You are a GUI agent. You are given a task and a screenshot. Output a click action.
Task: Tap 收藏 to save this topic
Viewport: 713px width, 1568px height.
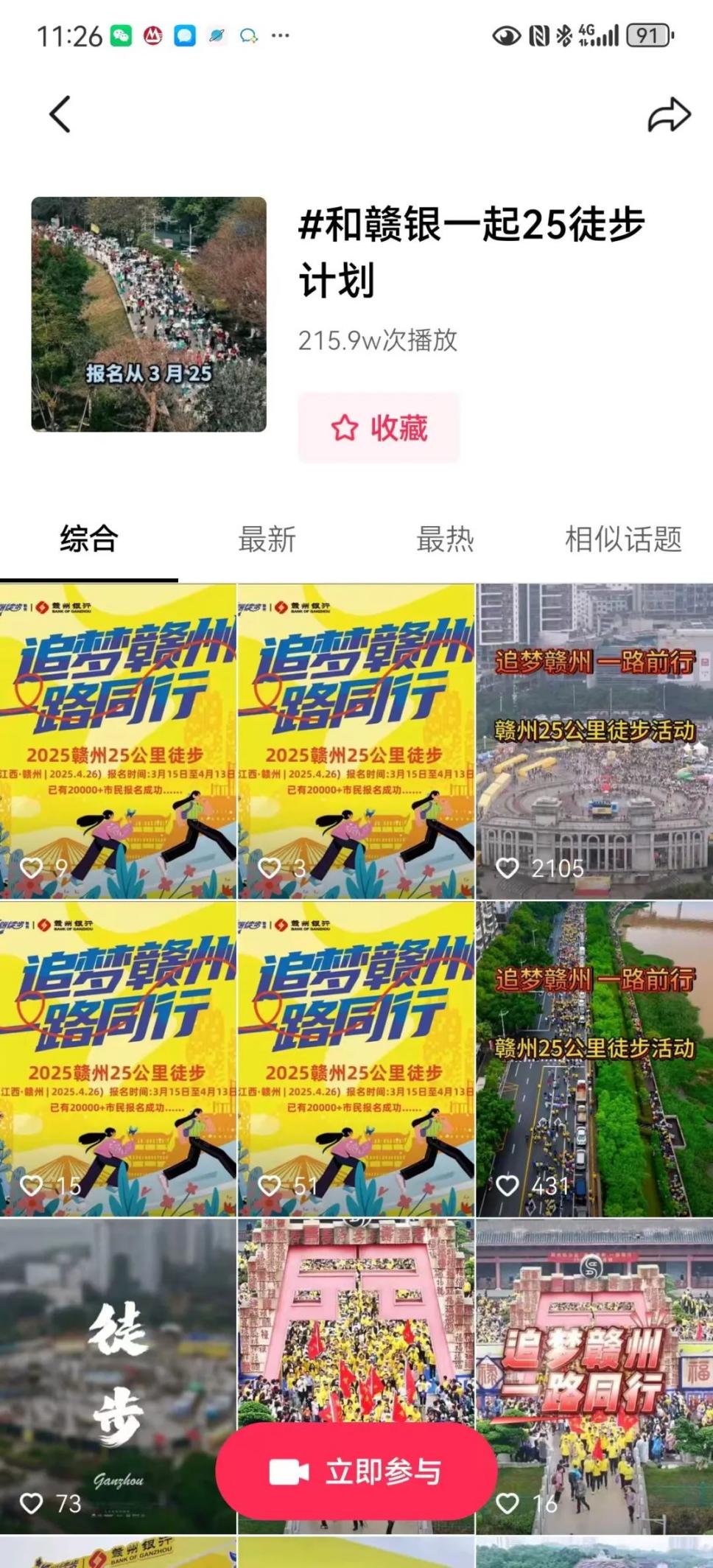pos(379,428)
